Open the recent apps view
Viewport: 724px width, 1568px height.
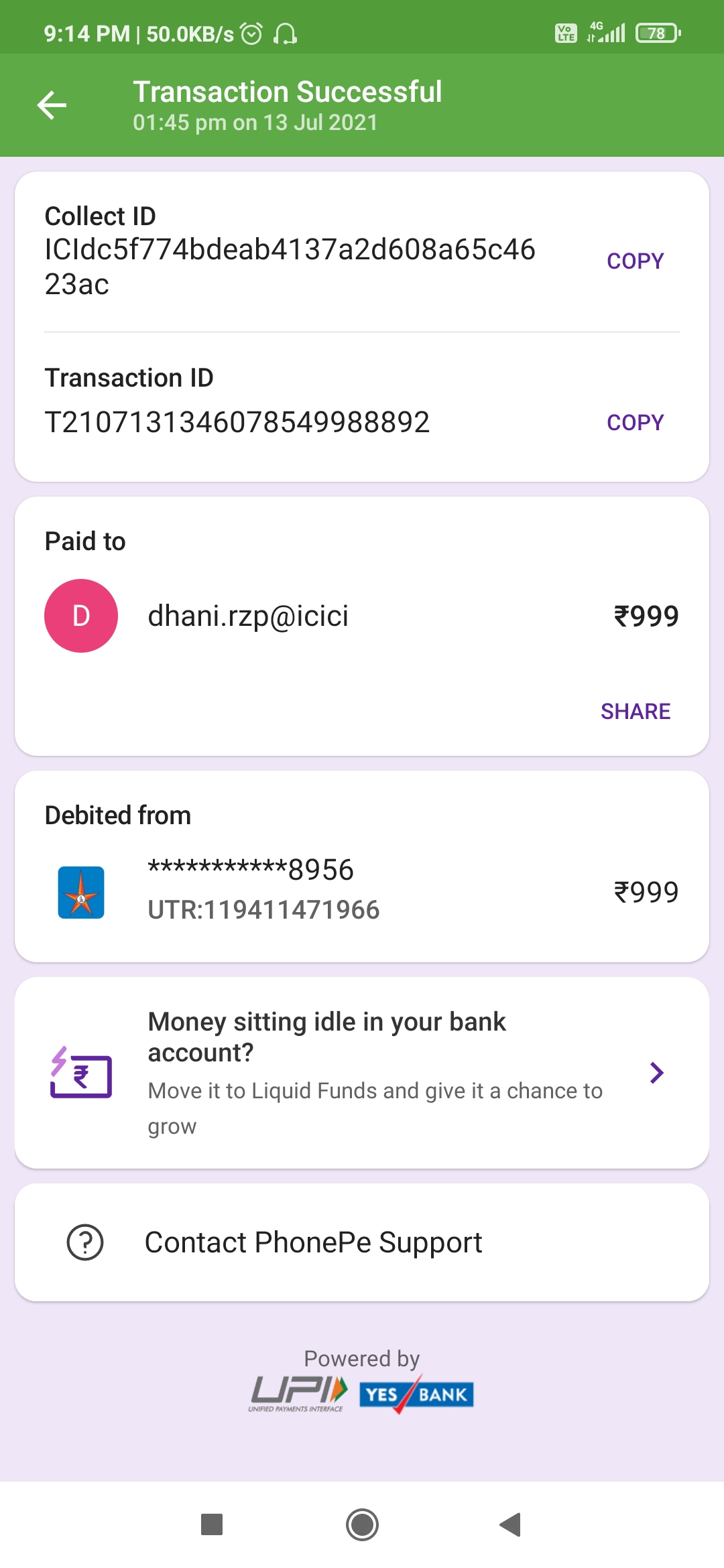click(x=212, y=1525)
